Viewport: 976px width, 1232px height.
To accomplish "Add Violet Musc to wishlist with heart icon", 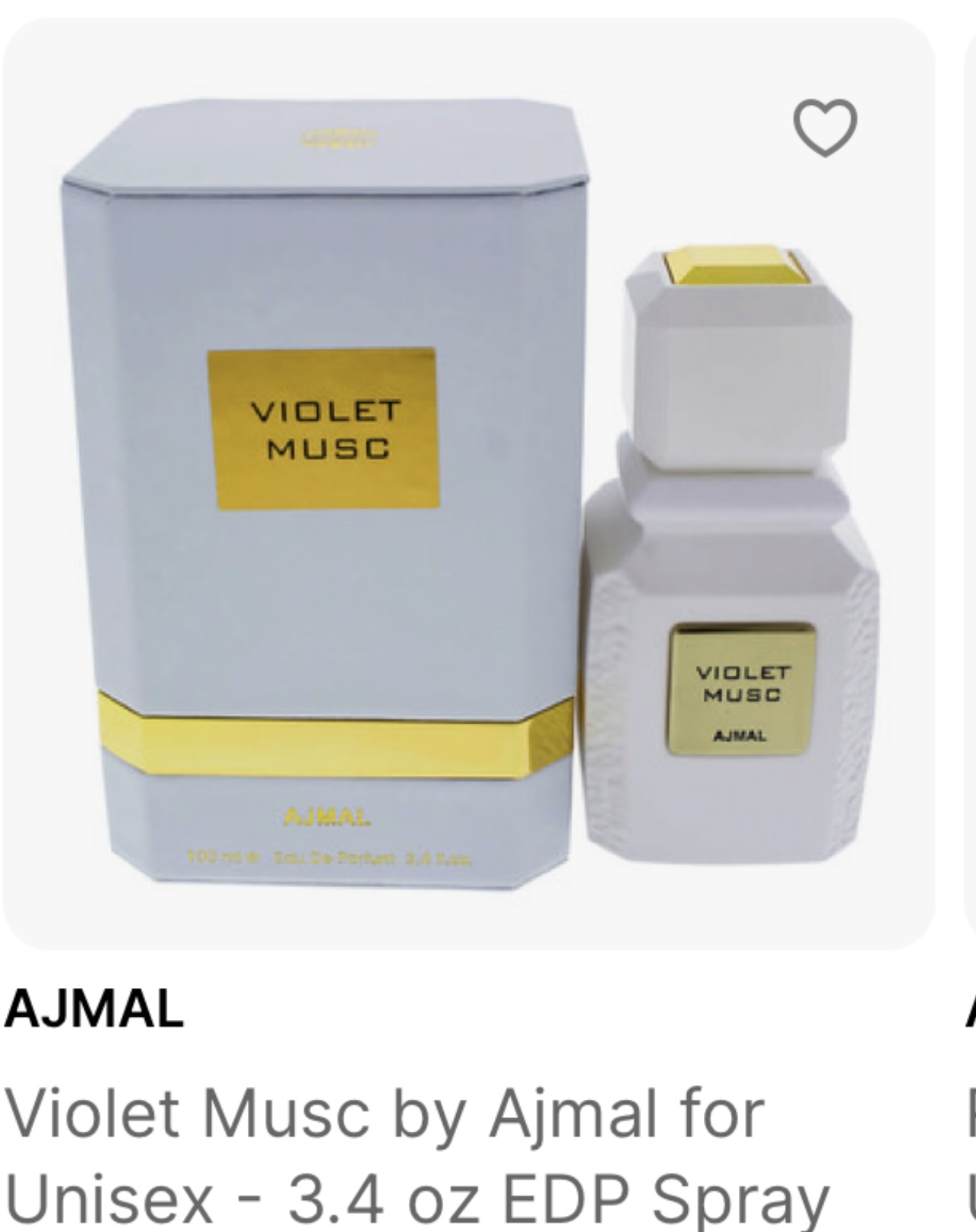I will click(825, 128).
